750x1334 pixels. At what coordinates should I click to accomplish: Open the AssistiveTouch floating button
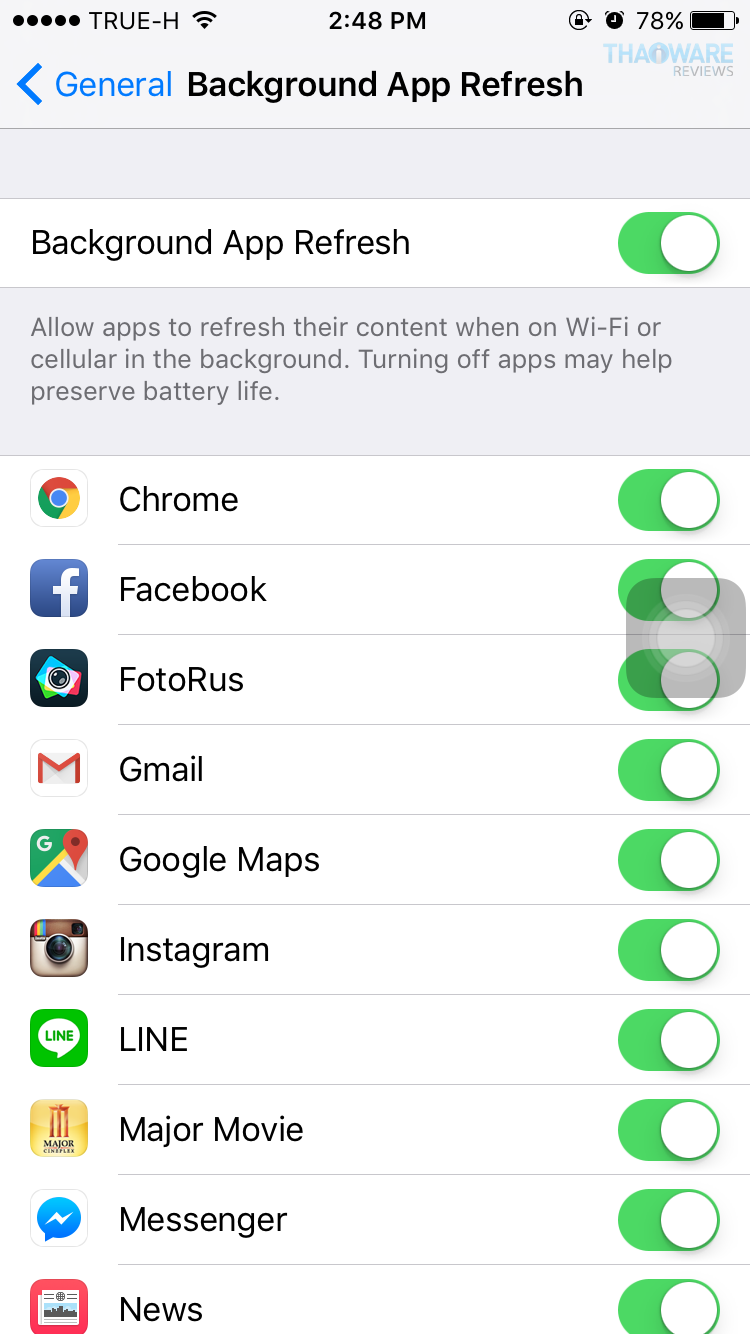[686, 638]
